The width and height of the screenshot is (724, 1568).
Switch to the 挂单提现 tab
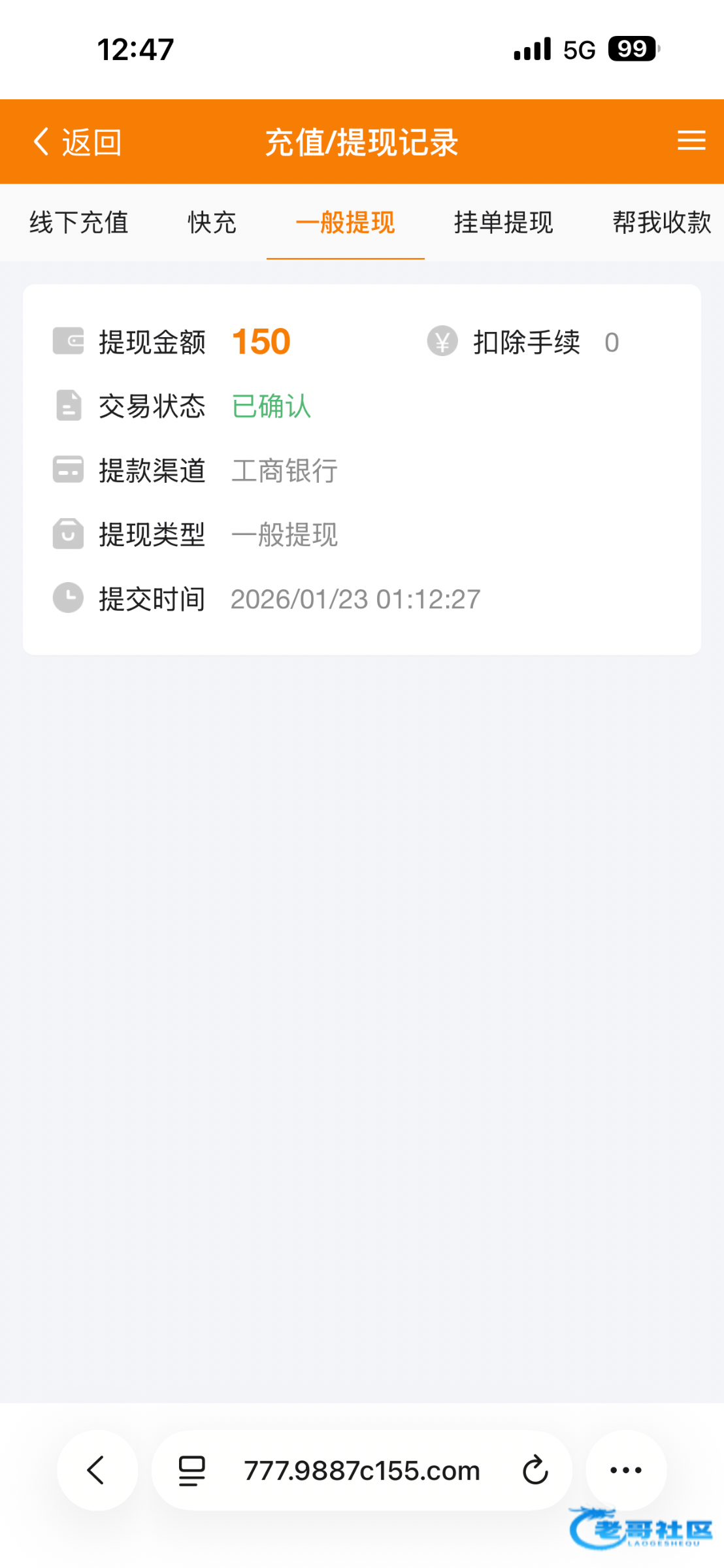tap(503, 223)
